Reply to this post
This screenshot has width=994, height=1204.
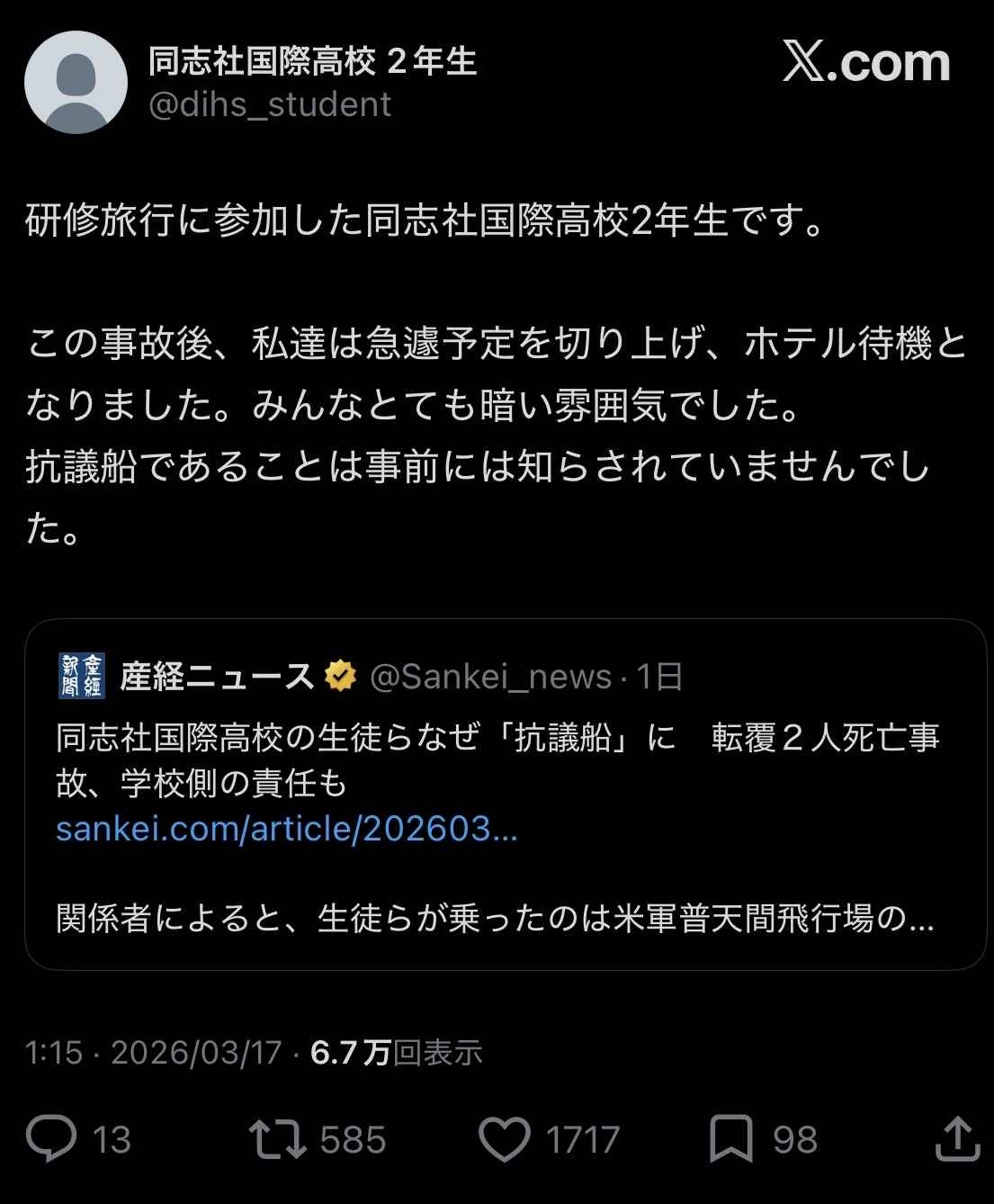point(51,1138)
